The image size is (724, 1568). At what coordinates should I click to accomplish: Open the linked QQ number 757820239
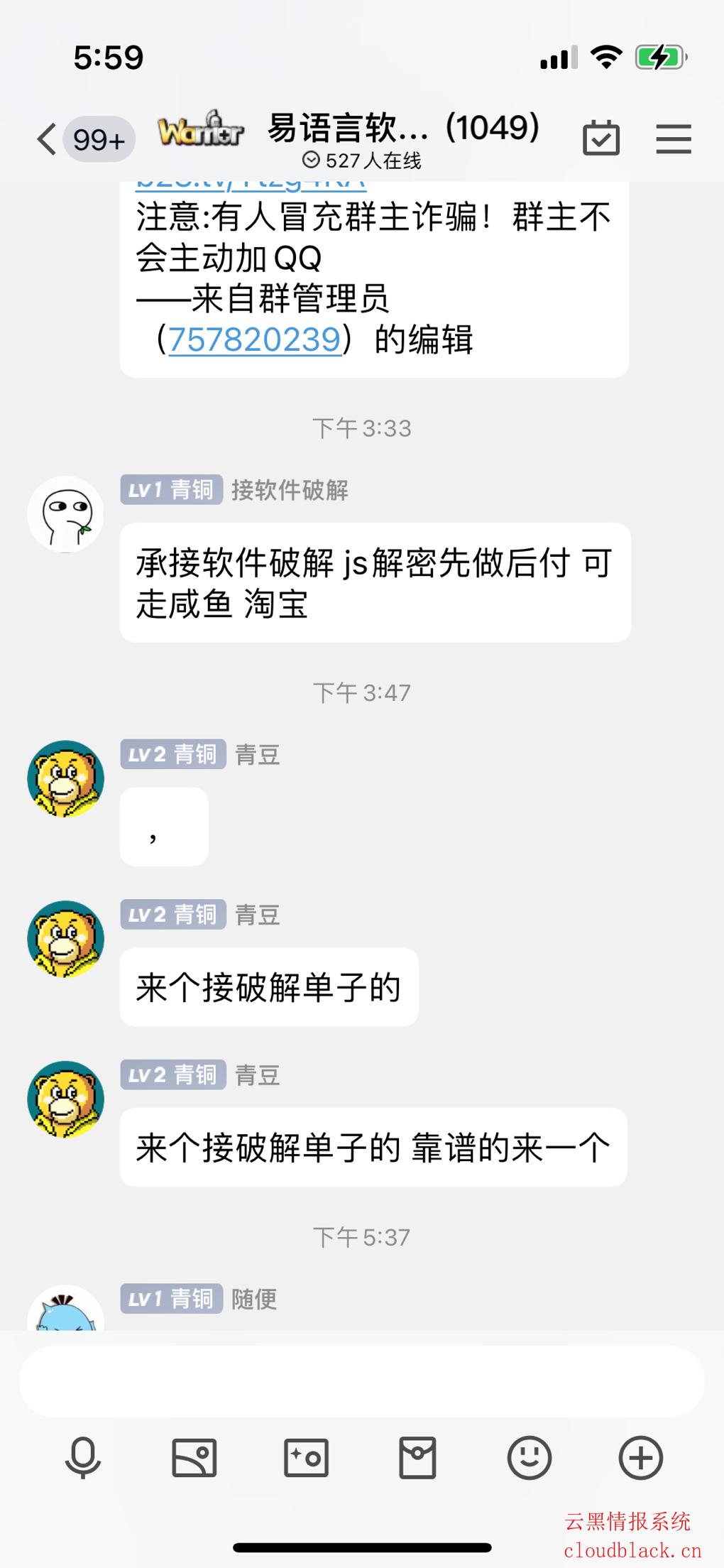click(254, 339)
